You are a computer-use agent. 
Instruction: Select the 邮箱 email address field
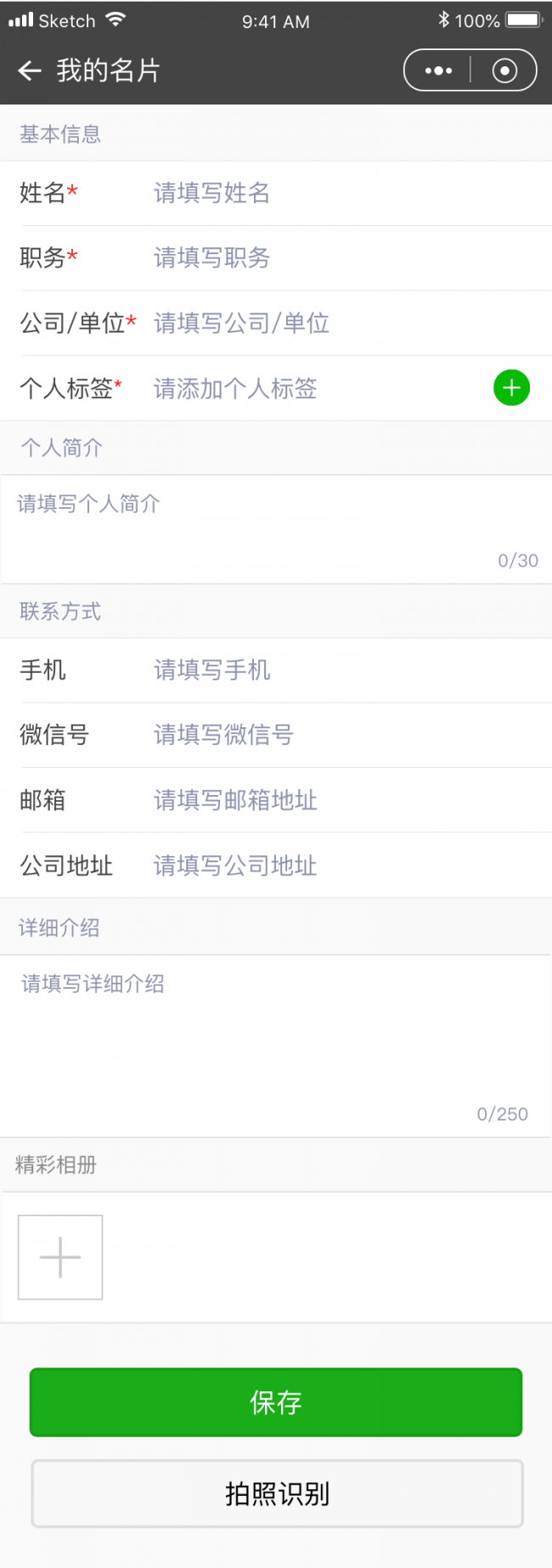[340, 800]
